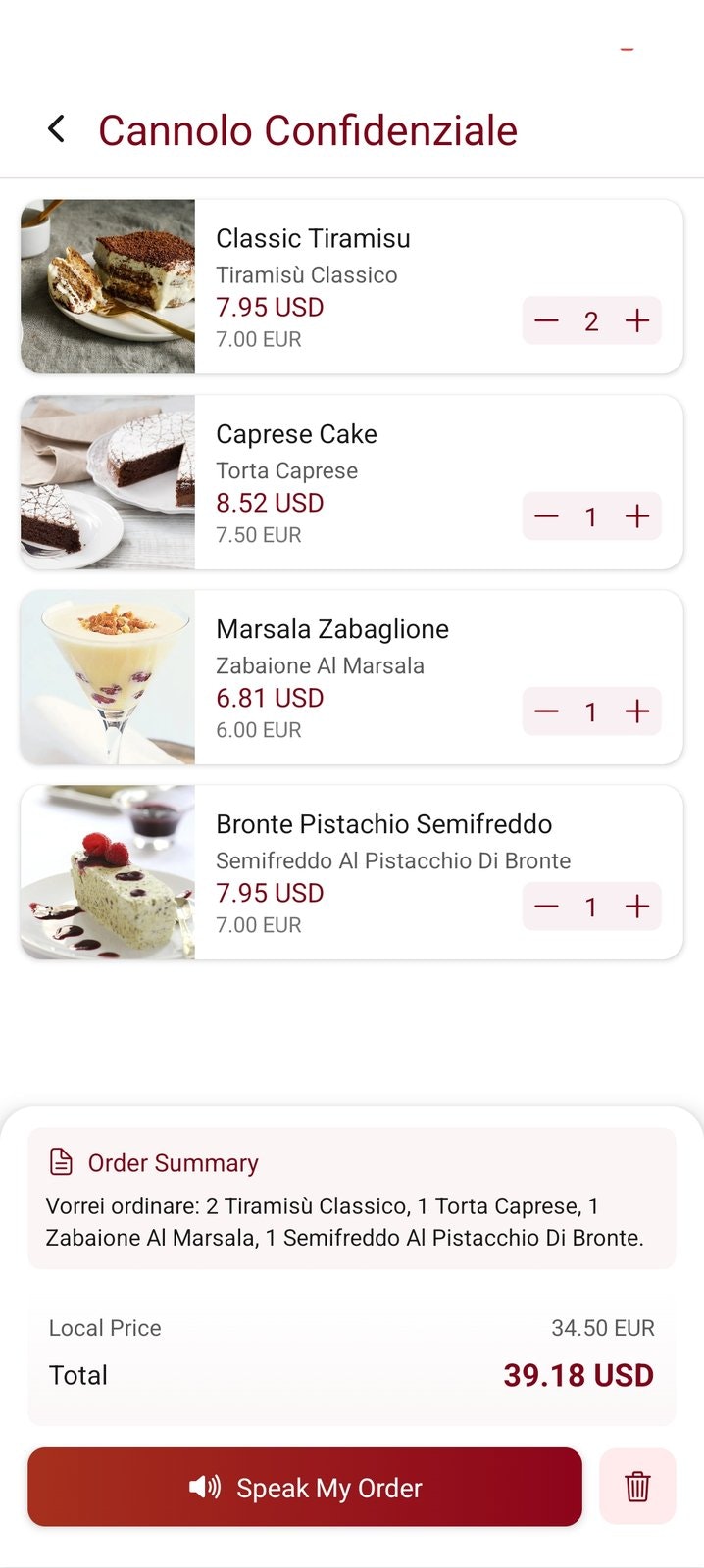The height and width of the screenshot is (1568, 704).
Task: Remove one Caprese Cake
Action: click(x=546, y=516)
